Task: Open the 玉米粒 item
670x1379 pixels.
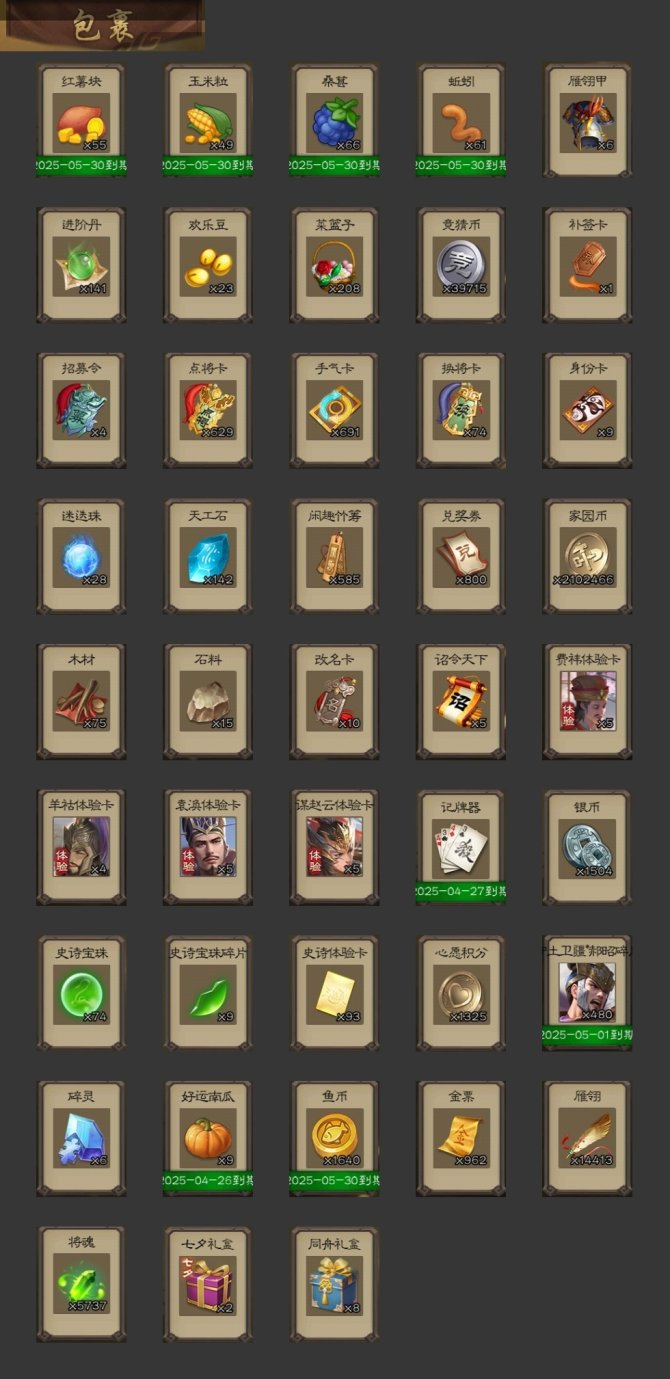Action: 208,123
